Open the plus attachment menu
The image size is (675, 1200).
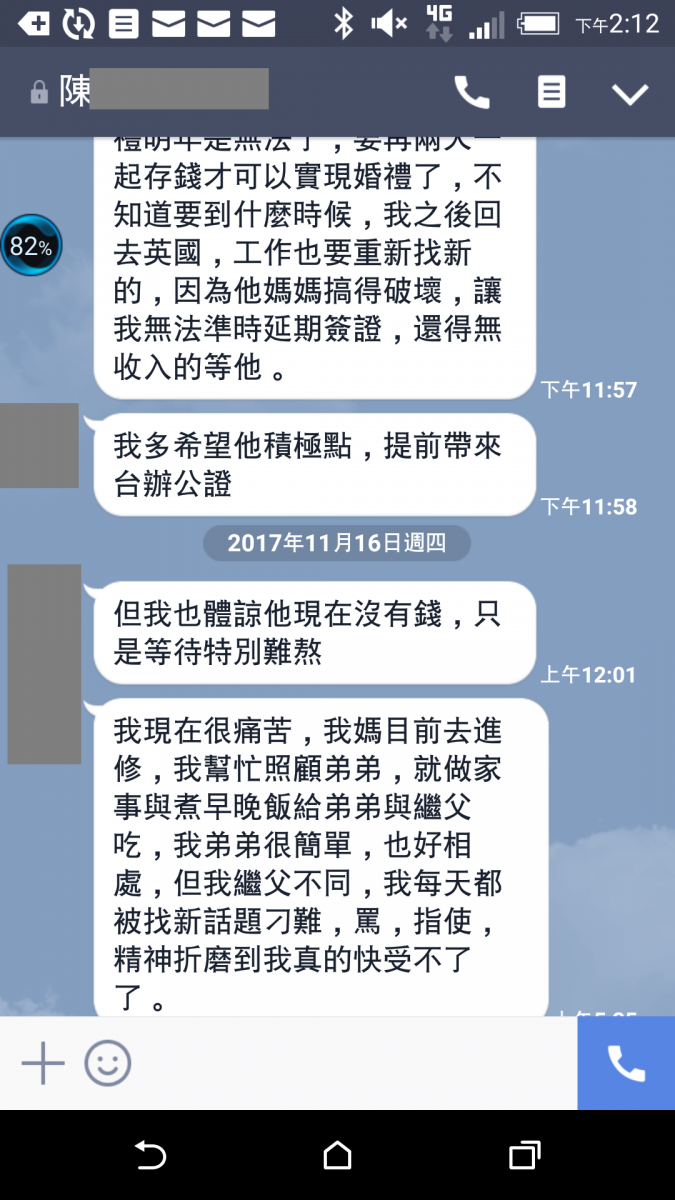43,1063
